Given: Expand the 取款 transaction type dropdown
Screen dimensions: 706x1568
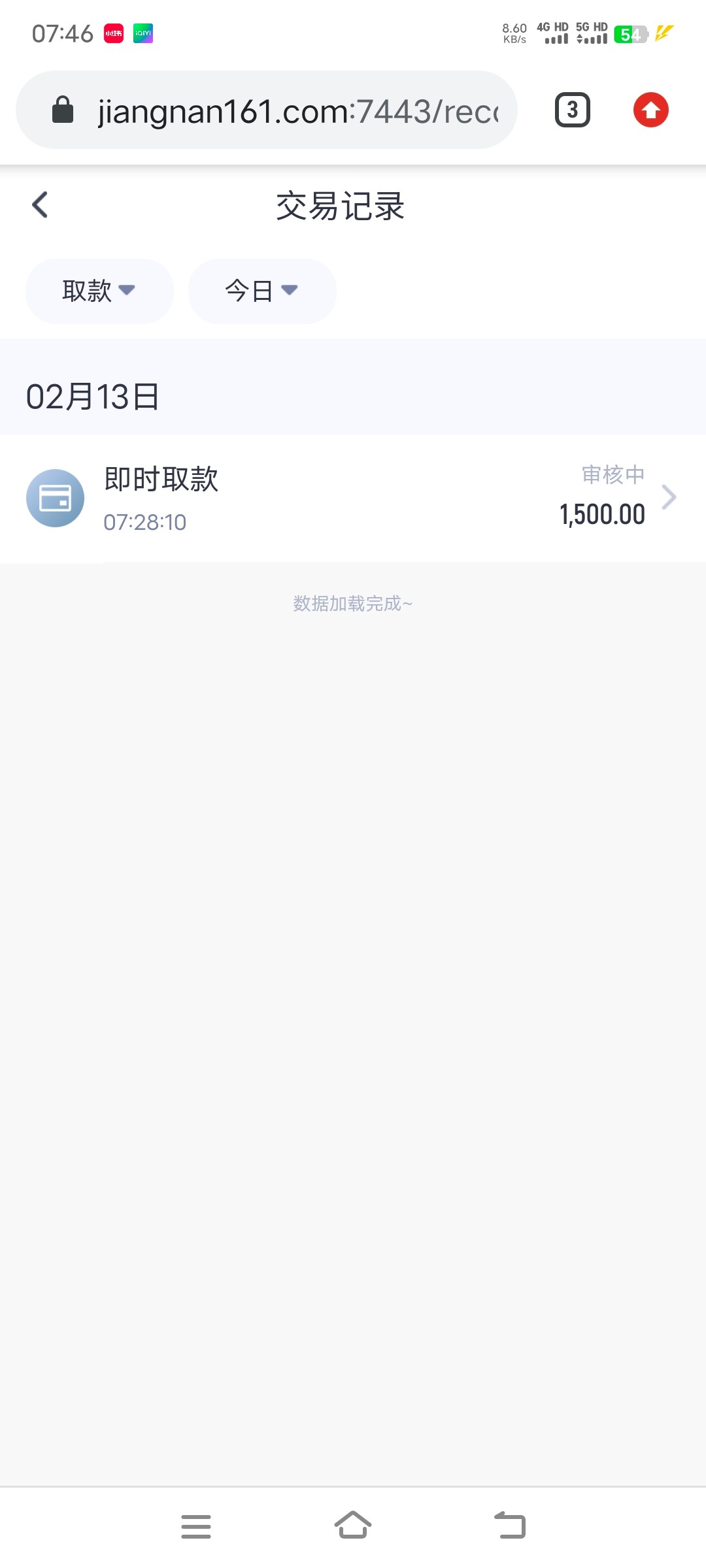Looking at the screenshot, I should click(99, 291).
